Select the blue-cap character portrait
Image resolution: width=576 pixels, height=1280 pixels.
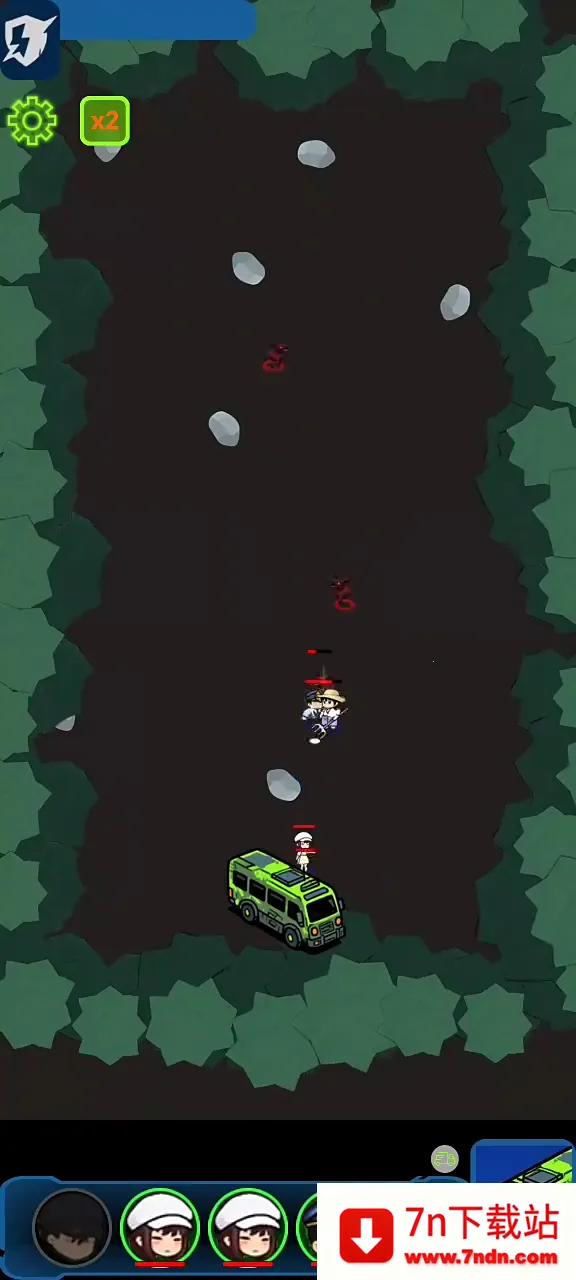[x=307, y=1227]
